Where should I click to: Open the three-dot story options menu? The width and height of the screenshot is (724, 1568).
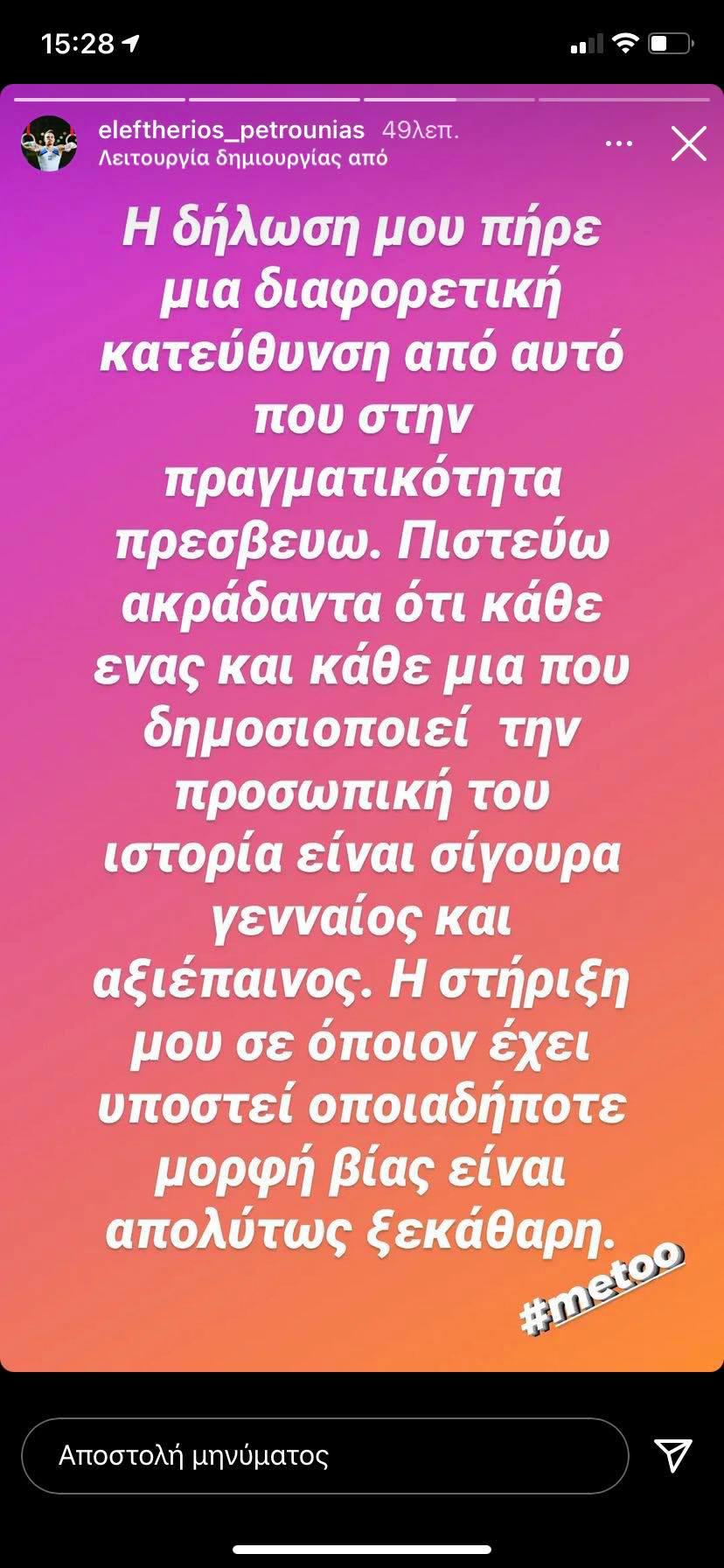[x=619, y=143]
